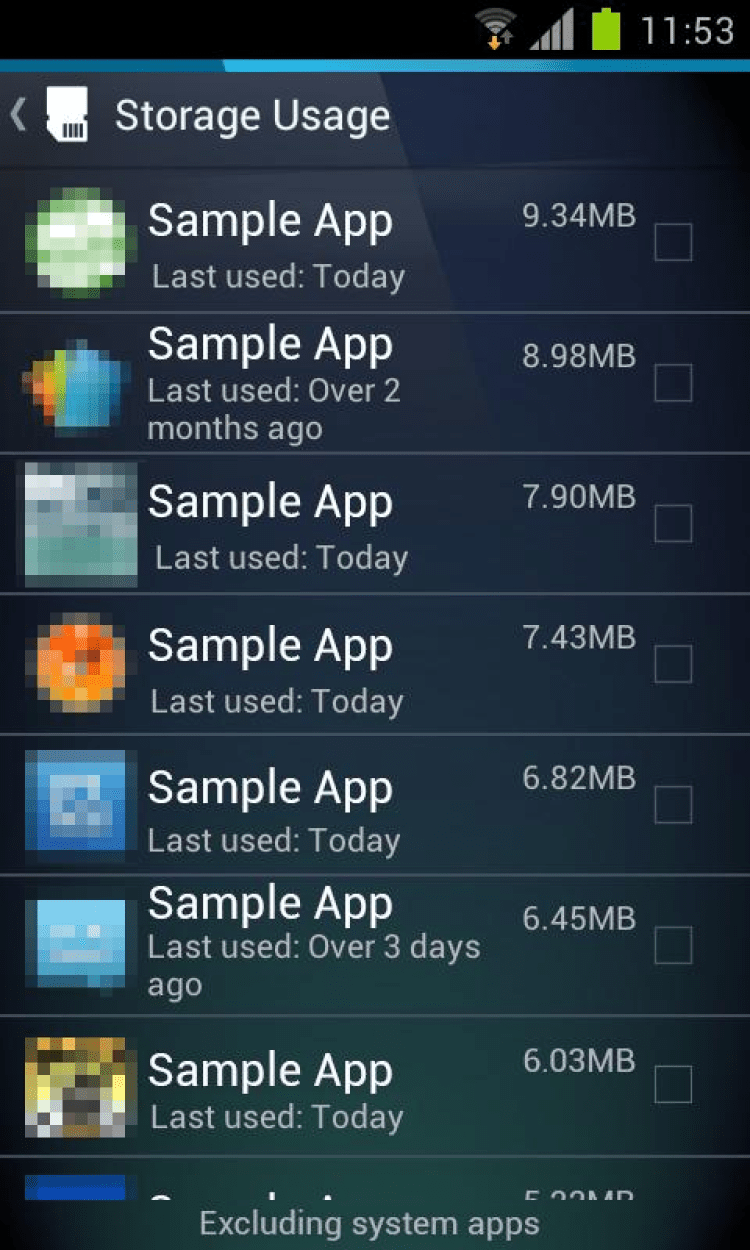Viewport: 750px width, 1250px height.
Task: Select the checkbox beside the 8.98MB app
Action: point(673,382)
